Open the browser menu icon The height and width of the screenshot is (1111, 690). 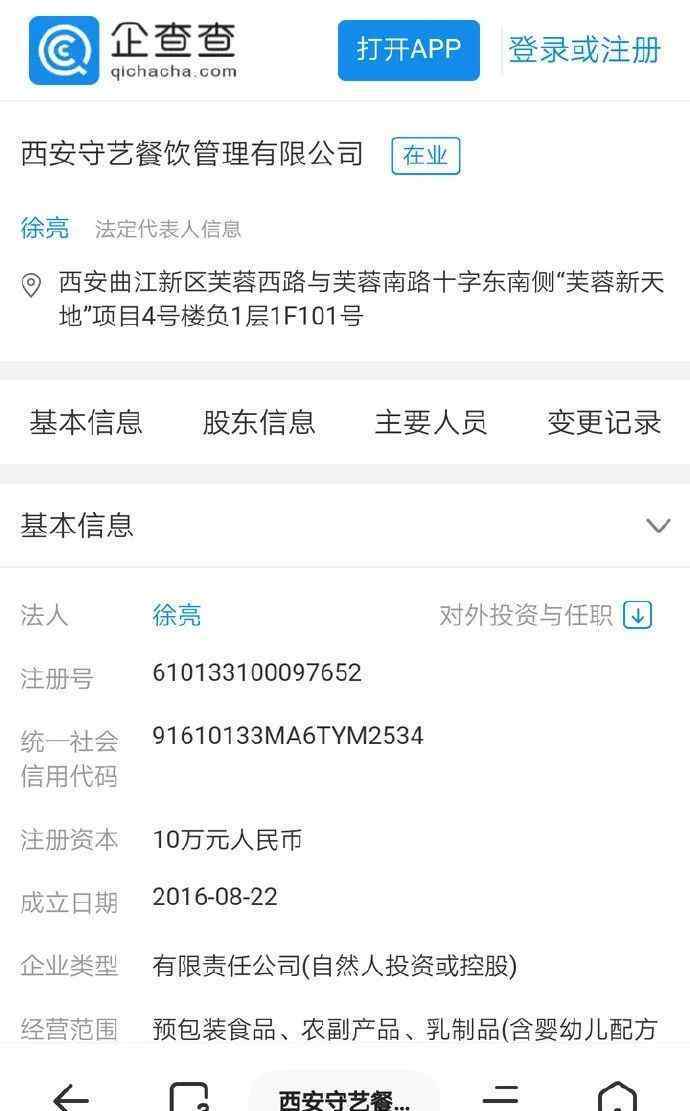coord(500,1097)
